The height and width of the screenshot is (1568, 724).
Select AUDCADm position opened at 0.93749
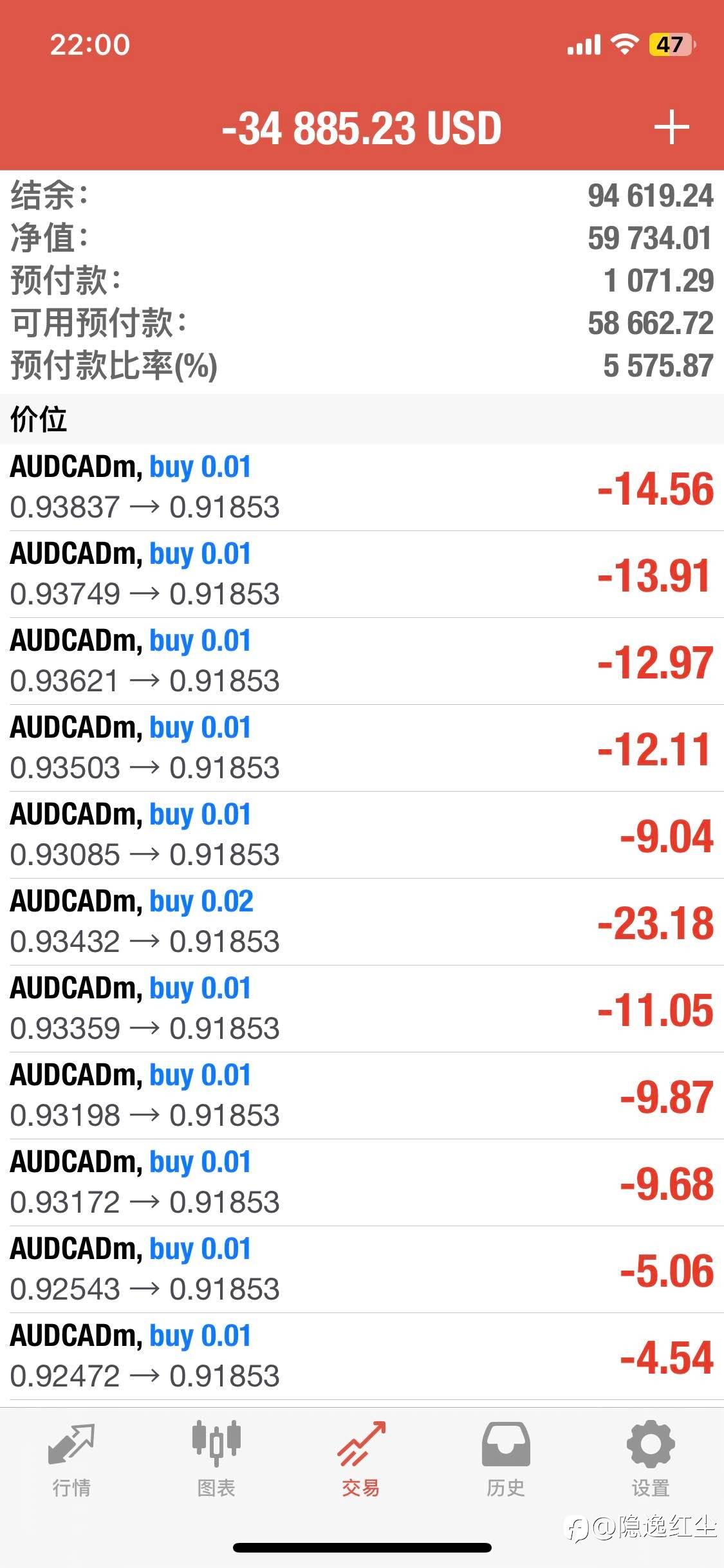(x=362, y=574)
